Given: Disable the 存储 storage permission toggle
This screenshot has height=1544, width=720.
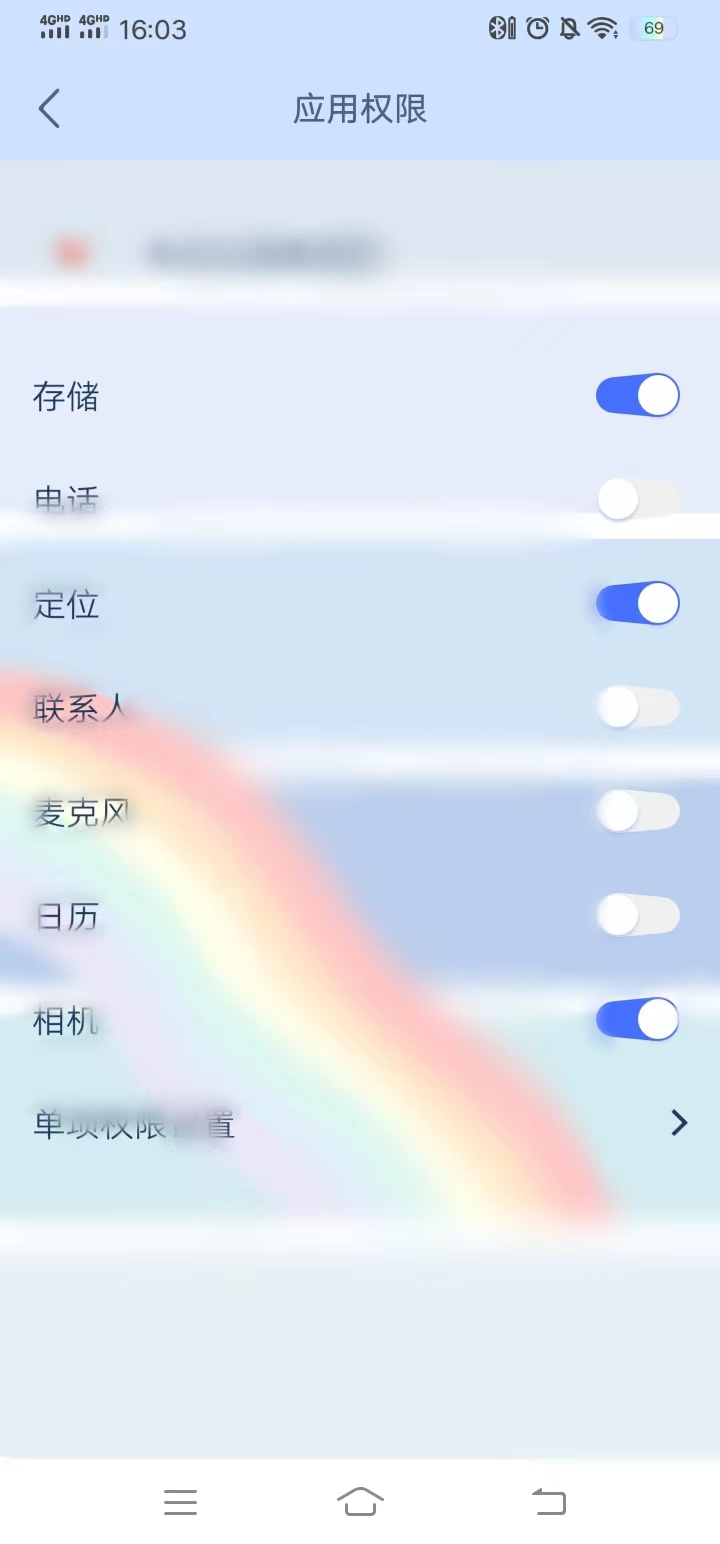Looking at the screenshot, I should [x=637, y=395].
